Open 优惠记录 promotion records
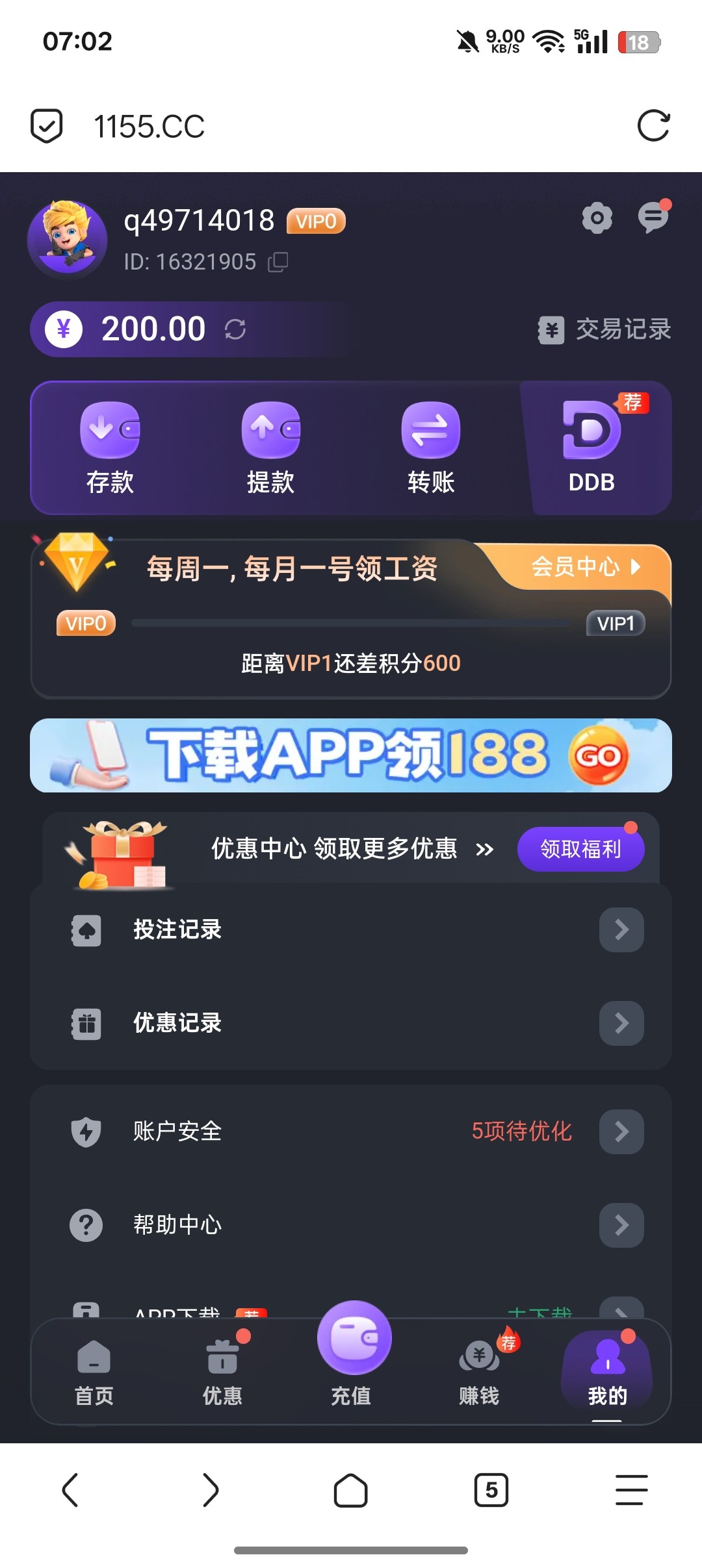The image size is (702, 1568). [351, 1023]
